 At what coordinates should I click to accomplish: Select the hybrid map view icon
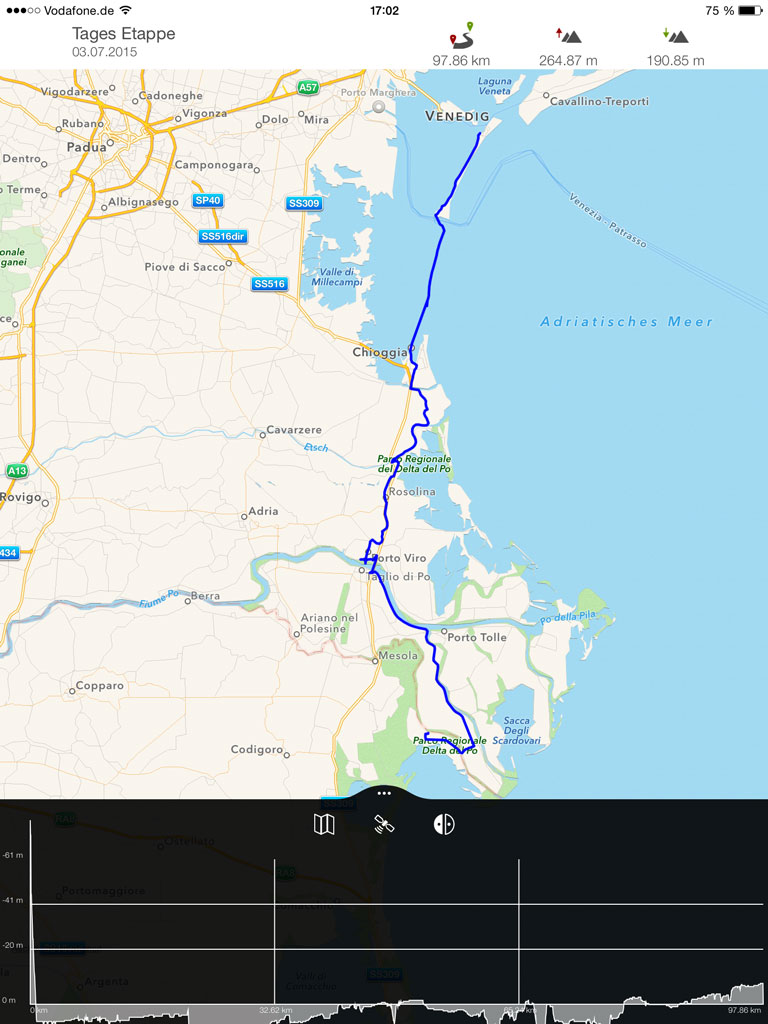coord(444,825)
